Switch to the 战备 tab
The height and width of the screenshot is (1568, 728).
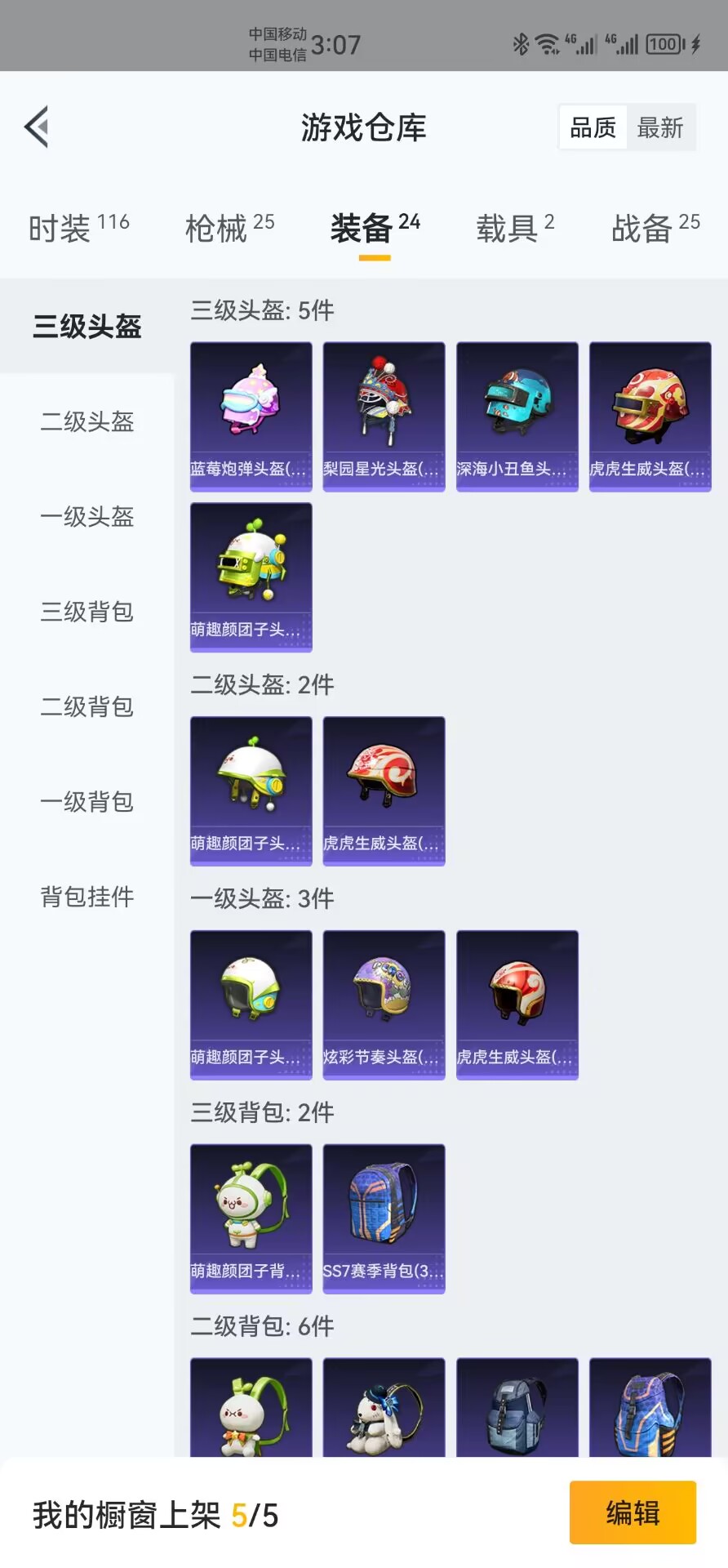point(655,228)
